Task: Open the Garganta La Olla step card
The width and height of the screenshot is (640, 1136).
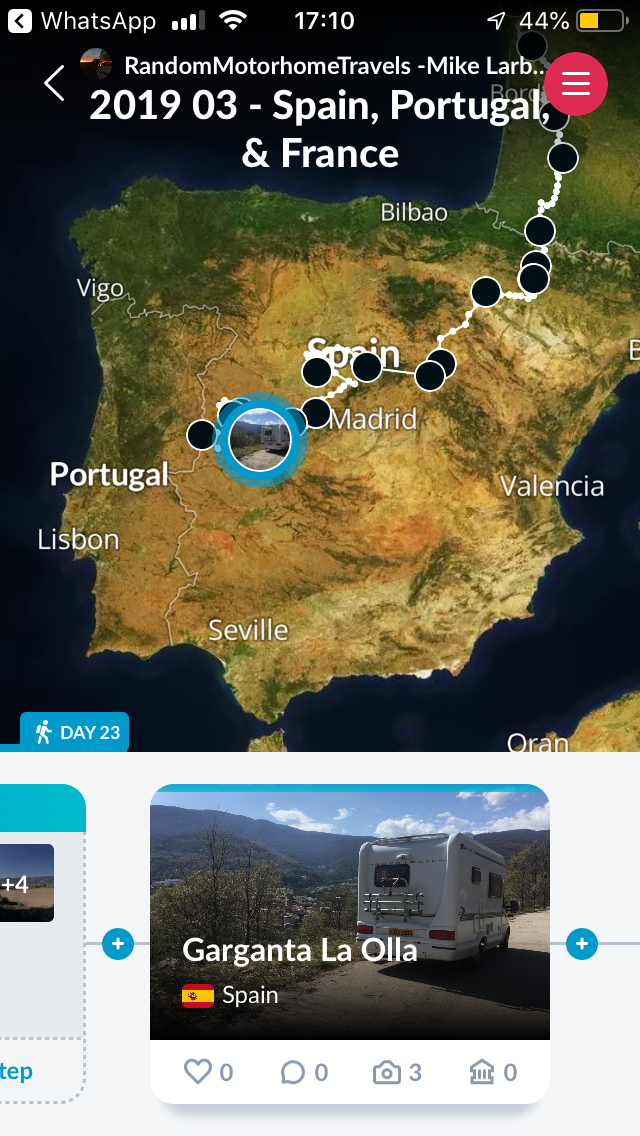Action: coord(350,910)
